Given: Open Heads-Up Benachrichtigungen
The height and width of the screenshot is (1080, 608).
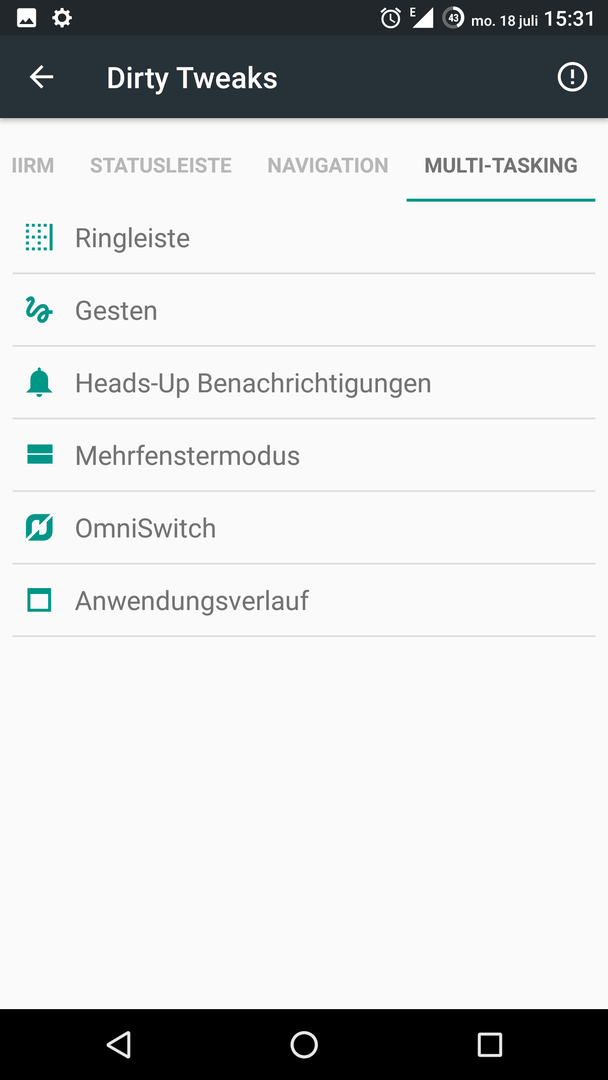Looking at the screenshot, I should [x=304, y=383].
